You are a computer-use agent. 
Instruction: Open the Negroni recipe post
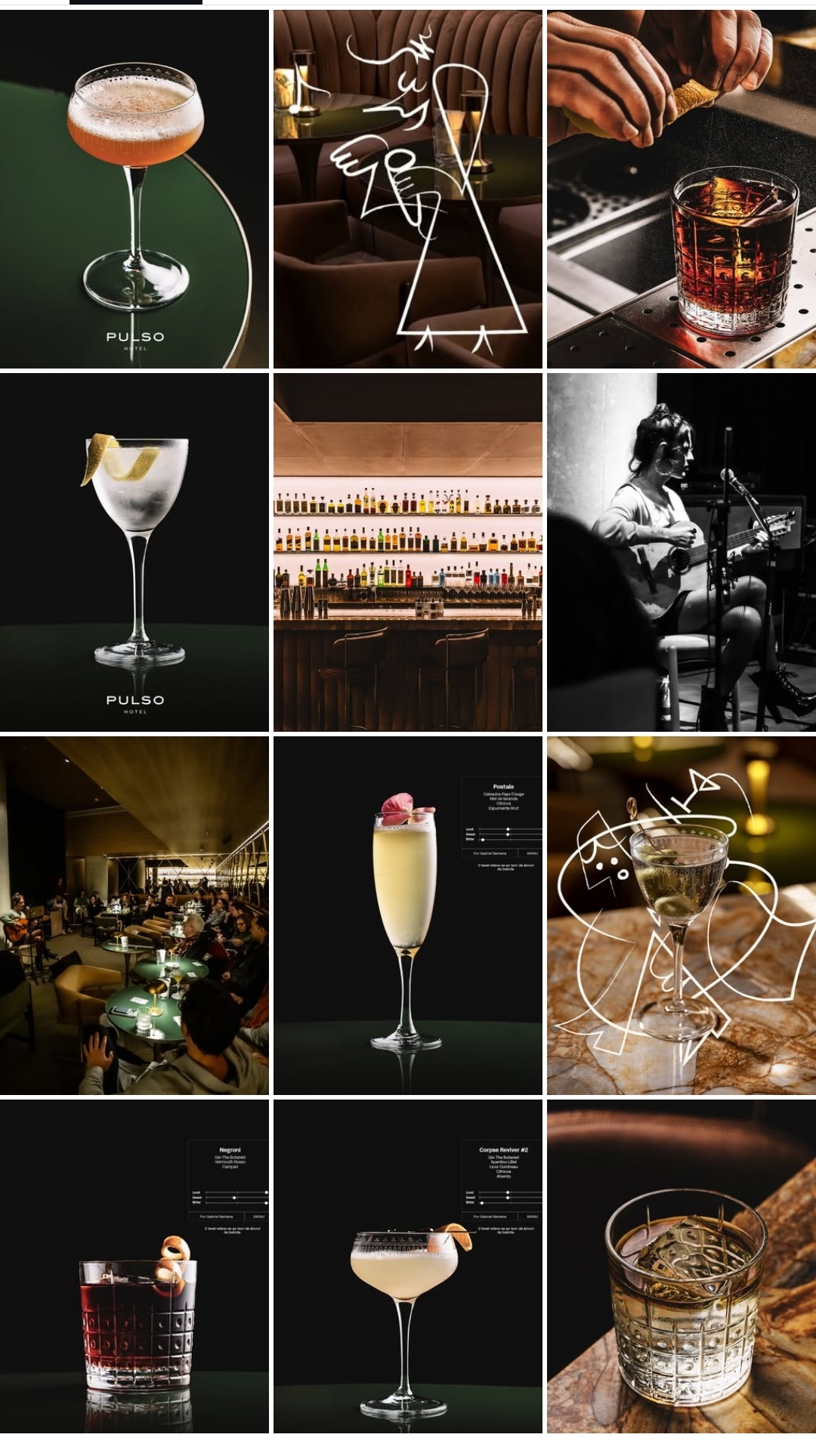[134, 1266]
